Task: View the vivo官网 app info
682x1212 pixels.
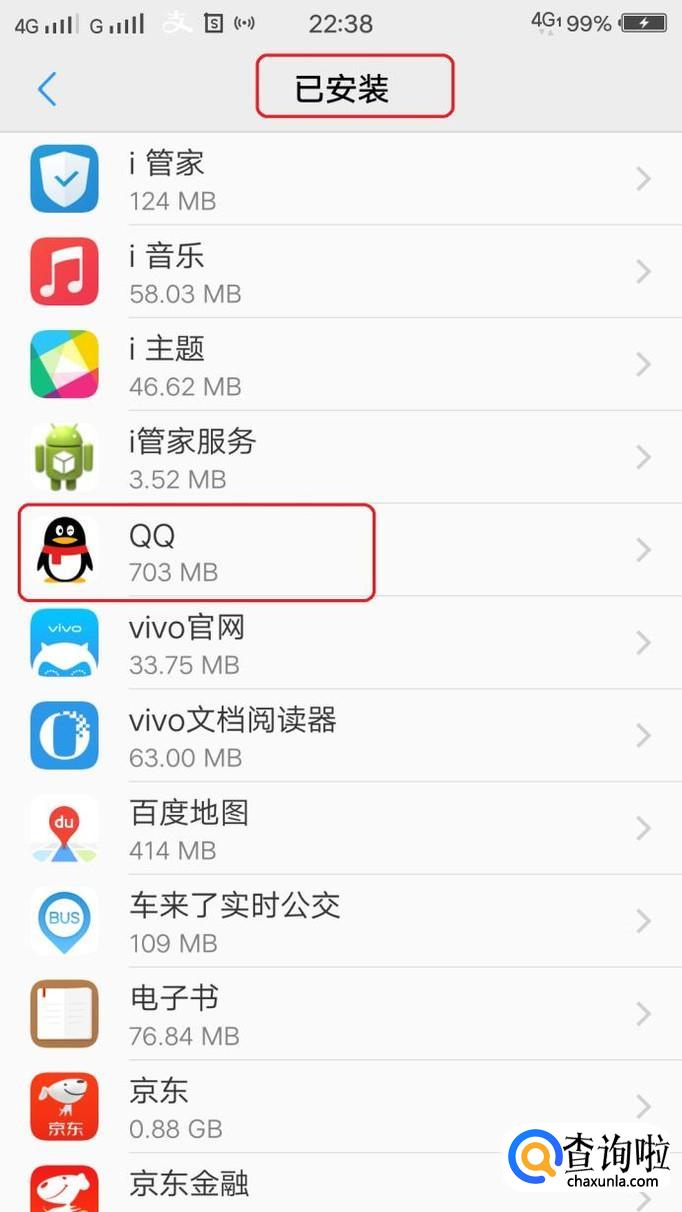Action: (x=340, y=644)
